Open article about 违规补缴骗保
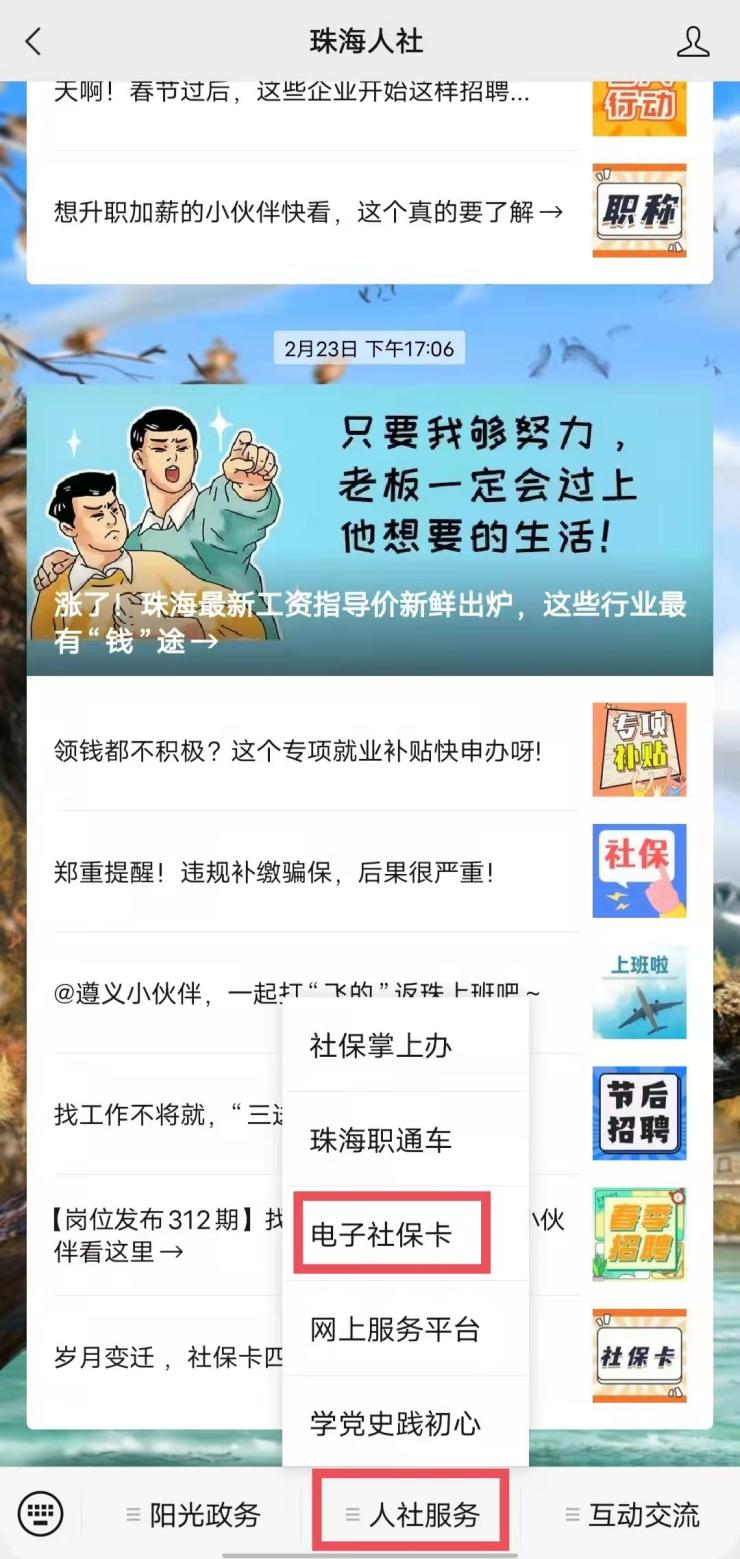Viewport: 740px width, 1559px height. click(x=274, y=873)
